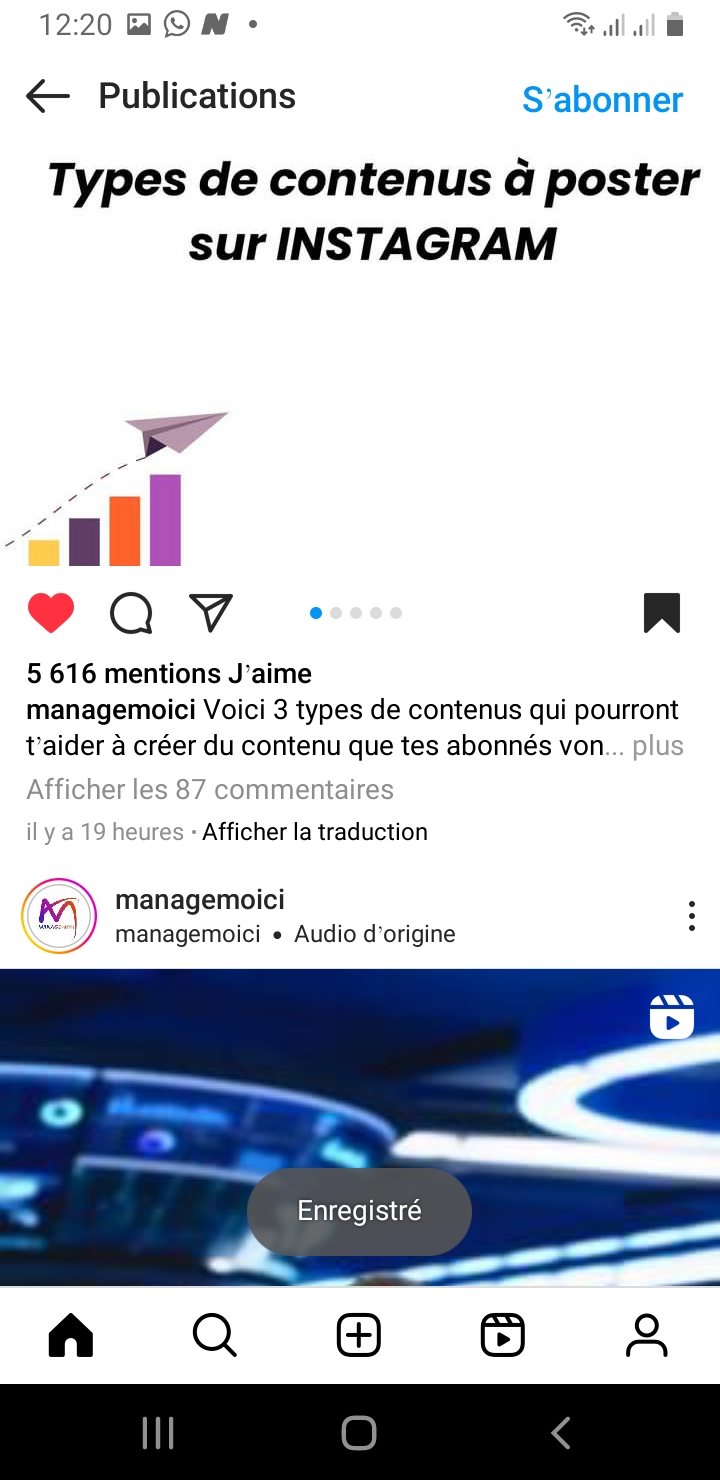
Task: Open the Audio d'origine link
Action: click(375, 934)
